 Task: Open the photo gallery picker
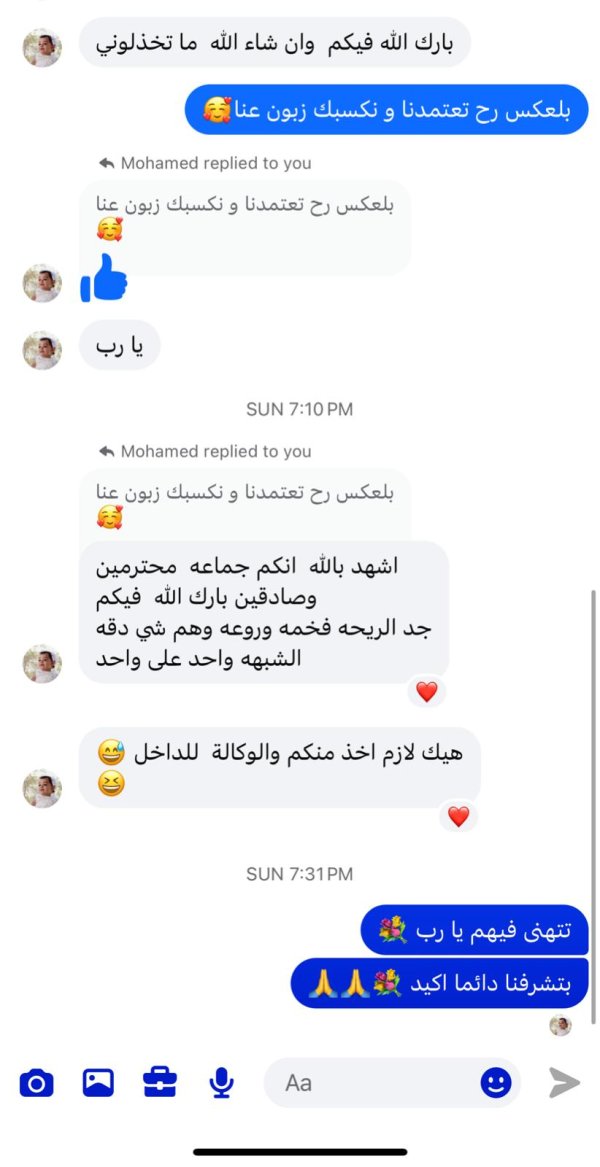[98, 1082]
